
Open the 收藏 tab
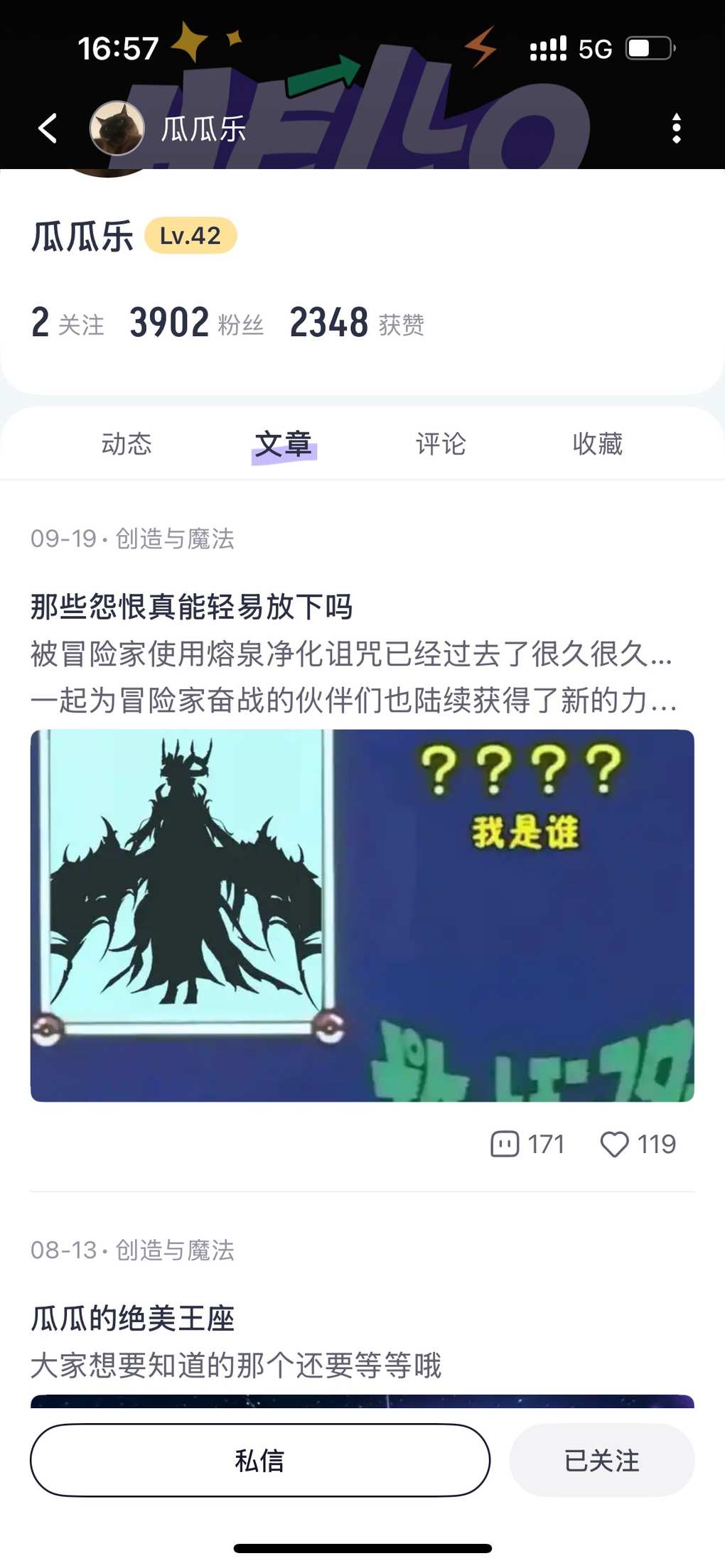(x=597, y=444)
